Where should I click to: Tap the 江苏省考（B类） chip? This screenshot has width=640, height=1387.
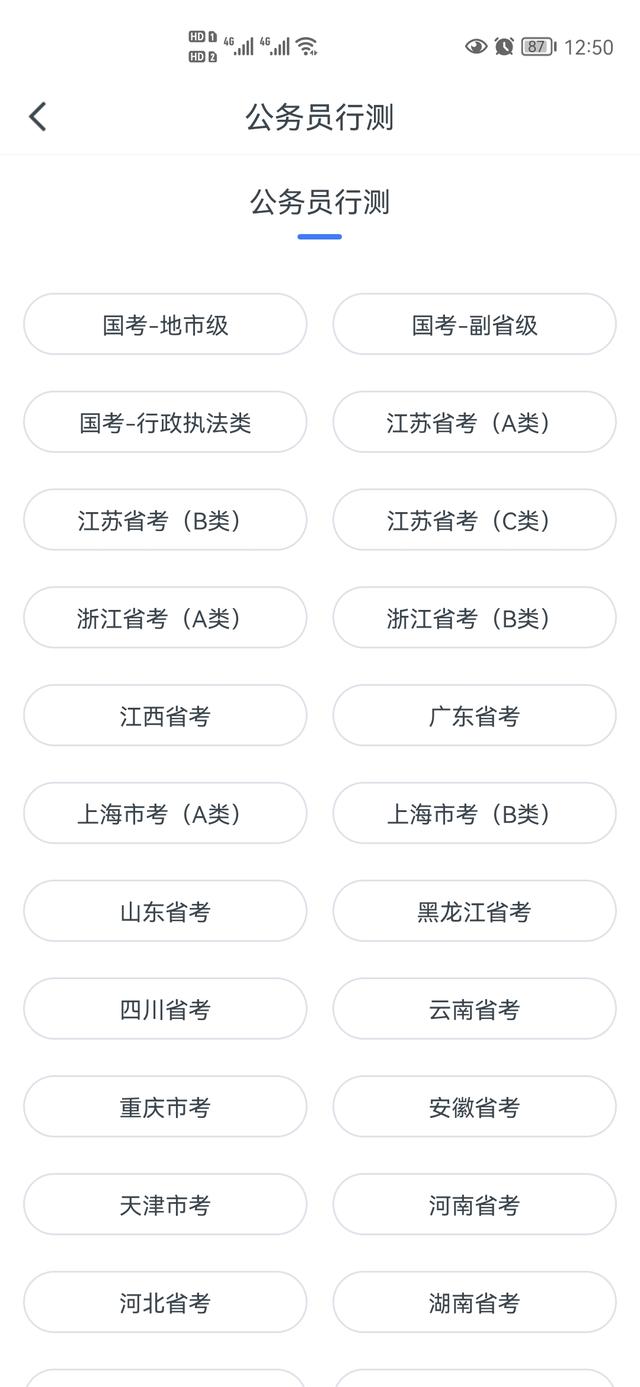165,520
